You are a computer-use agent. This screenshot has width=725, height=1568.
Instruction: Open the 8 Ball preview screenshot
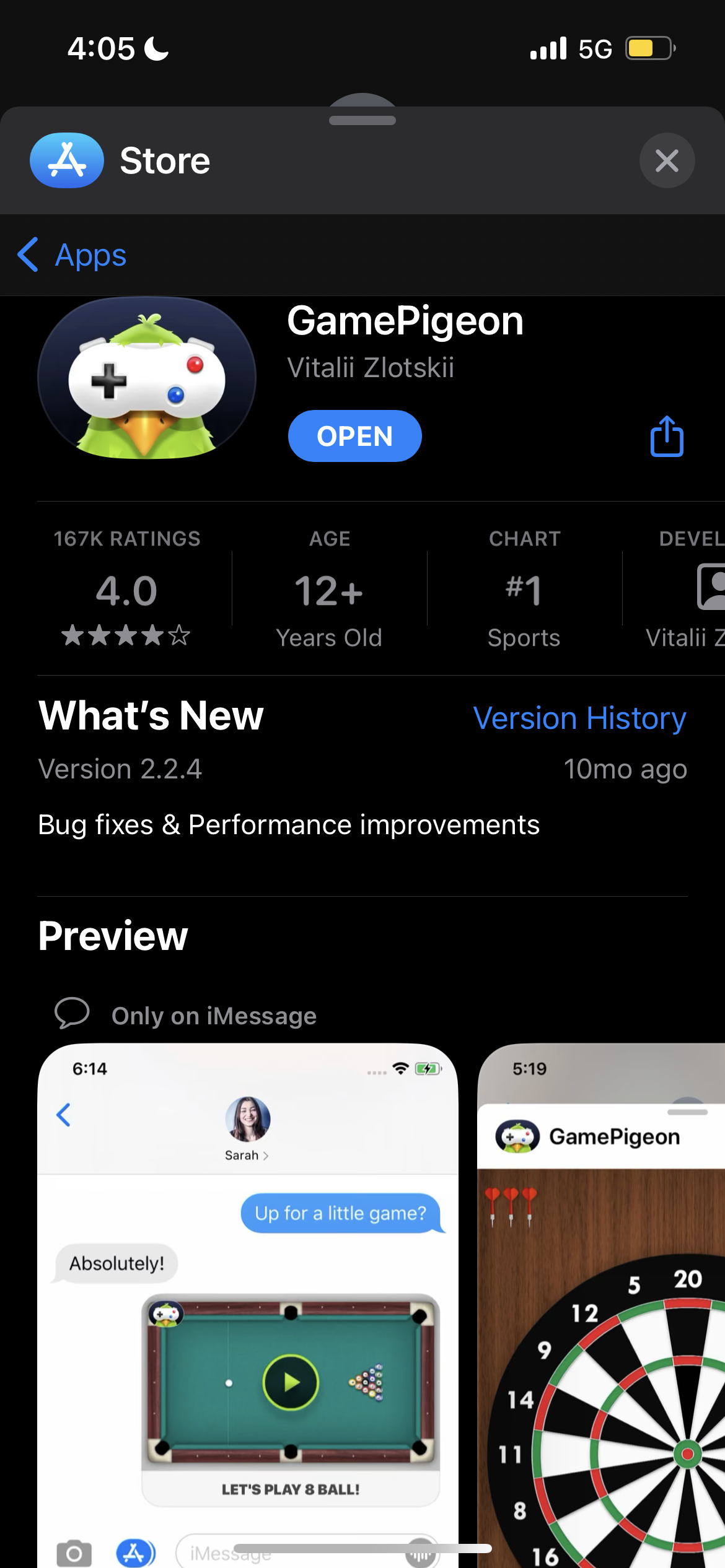point(248,1300)
